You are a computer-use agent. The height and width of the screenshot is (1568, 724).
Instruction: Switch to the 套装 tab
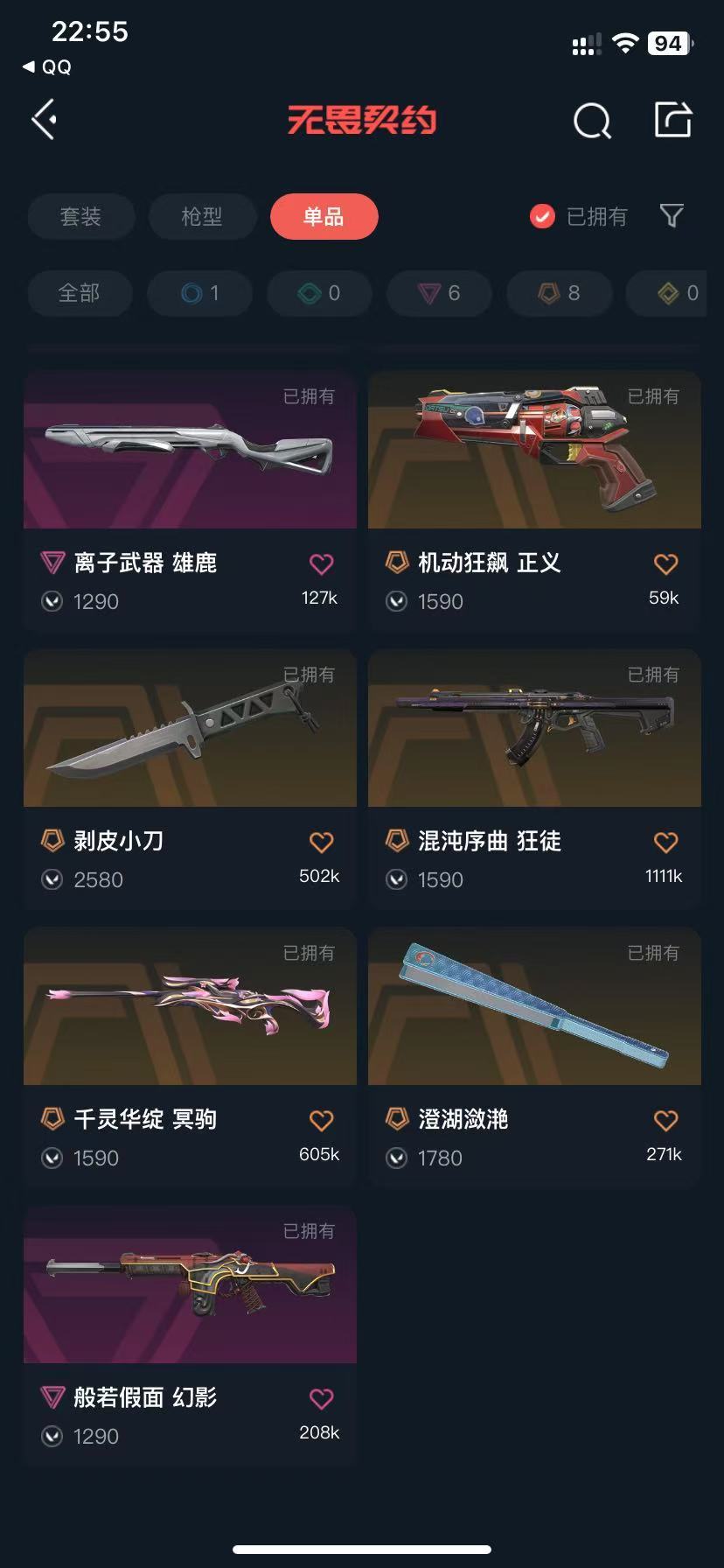81,216
